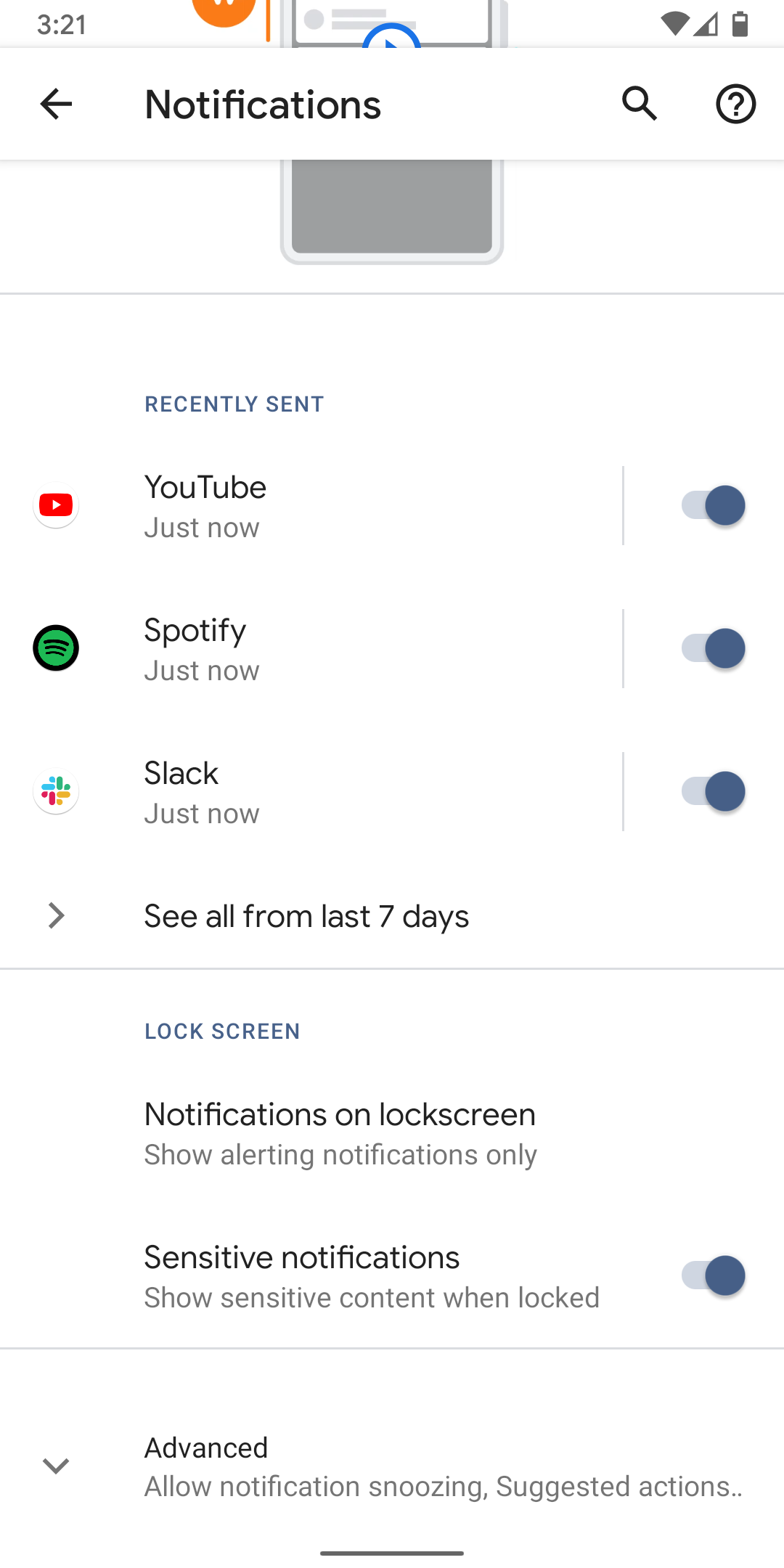Tap the gesture navigation handle
The height and width of the screenshot is (1568, 784).
(392, 1553)
